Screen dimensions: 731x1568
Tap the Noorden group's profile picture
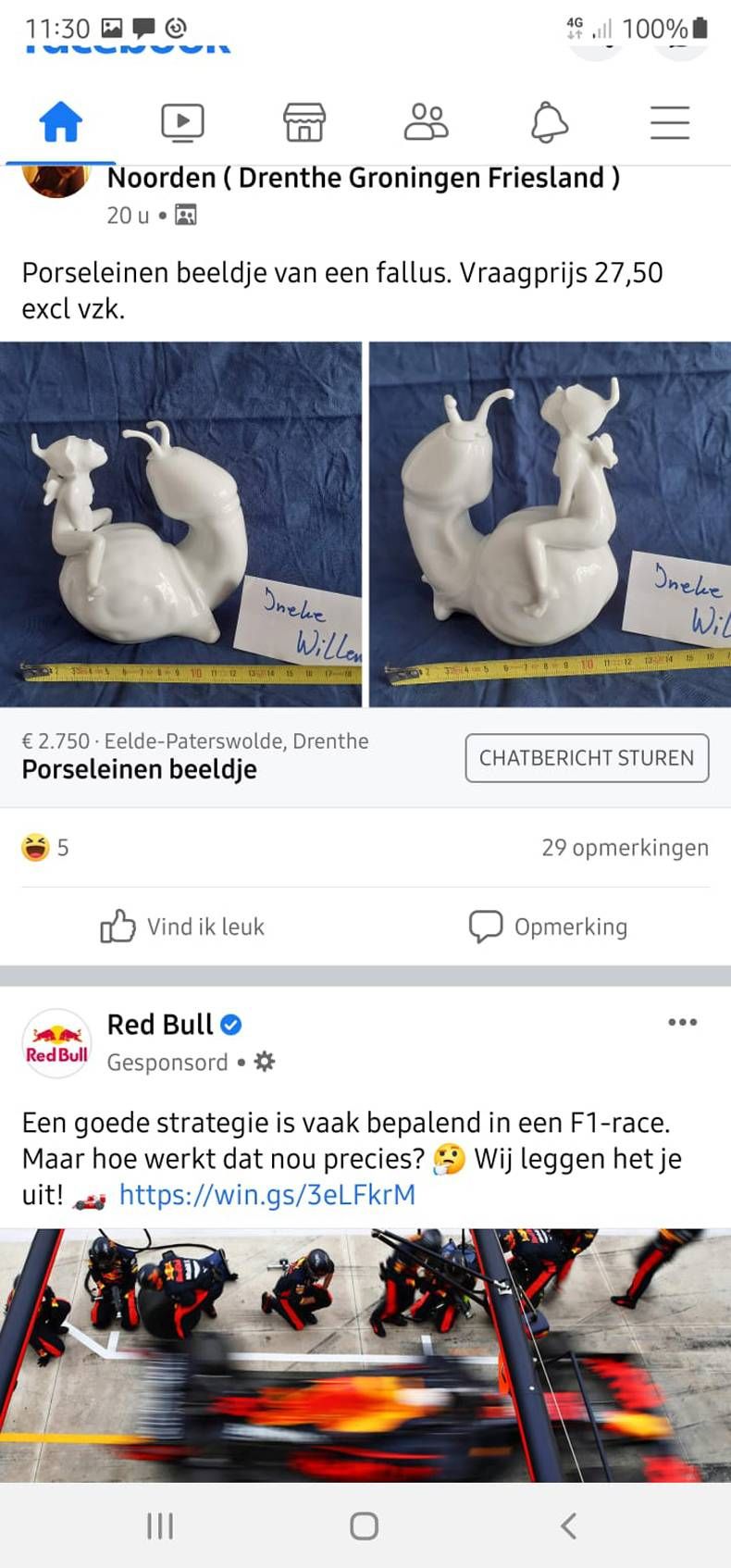point(57,180)
